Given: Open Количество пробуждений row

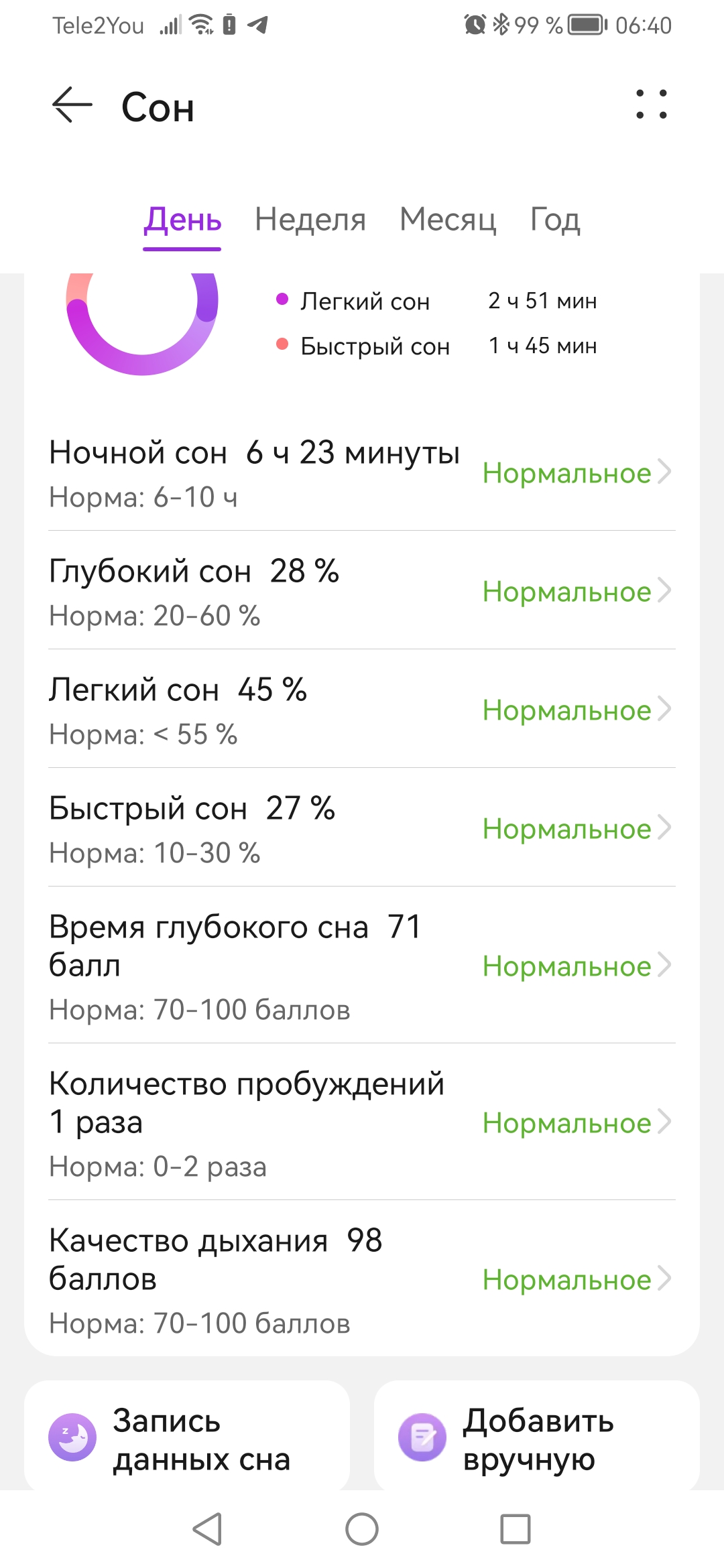Looking at the screenshot, I should click(x=362, y=1123).
